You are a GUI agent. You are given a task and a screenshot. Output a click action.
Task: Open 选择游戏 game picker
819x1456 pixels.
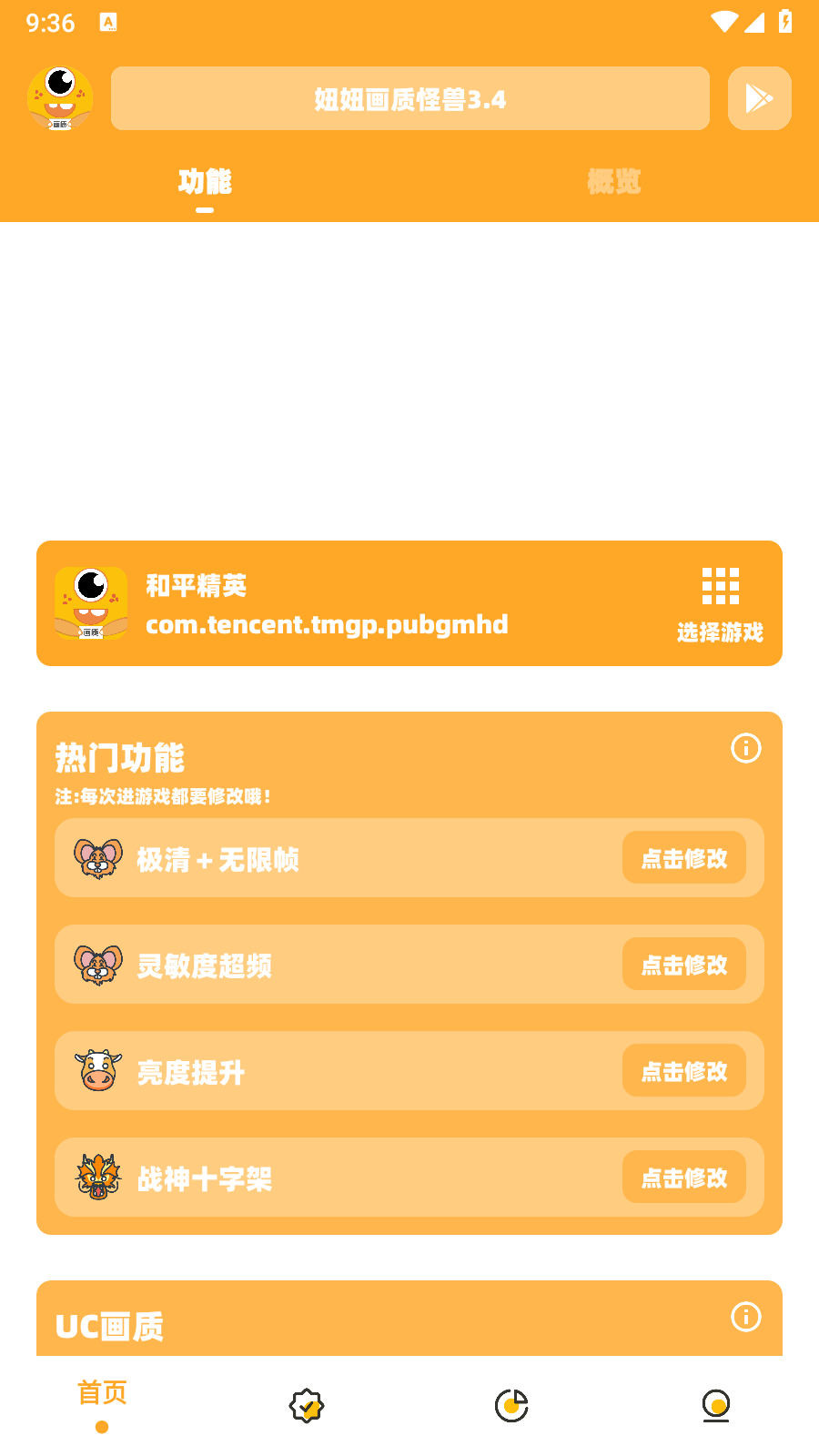pyautogui.click(x=720, y=603)
